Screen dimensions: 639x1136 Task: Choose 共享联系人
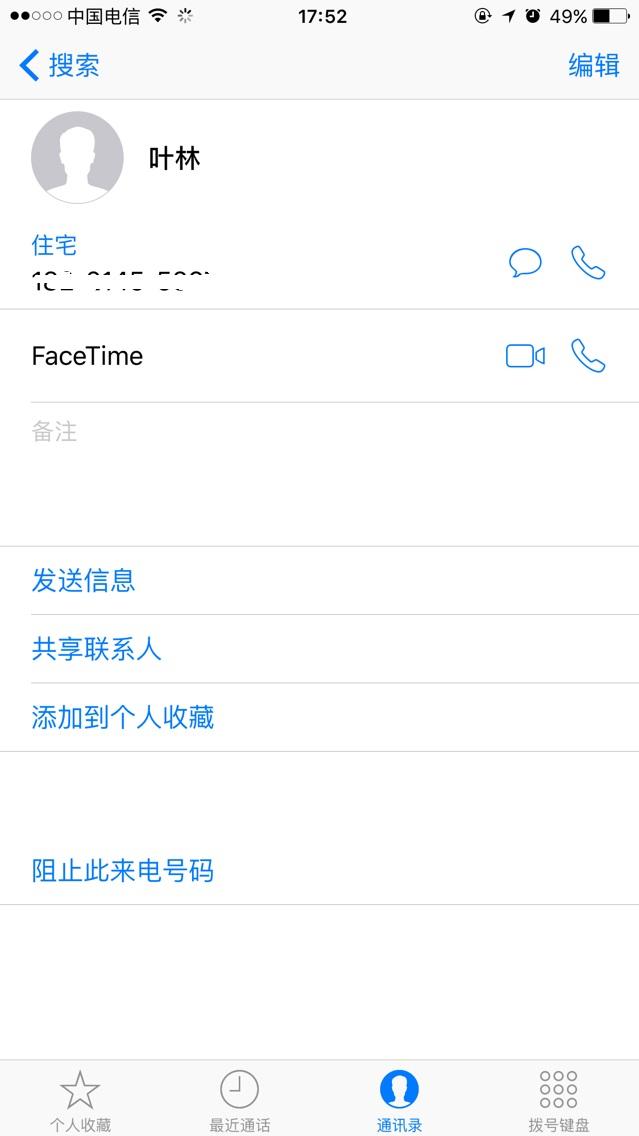click(x=97, y=649)
